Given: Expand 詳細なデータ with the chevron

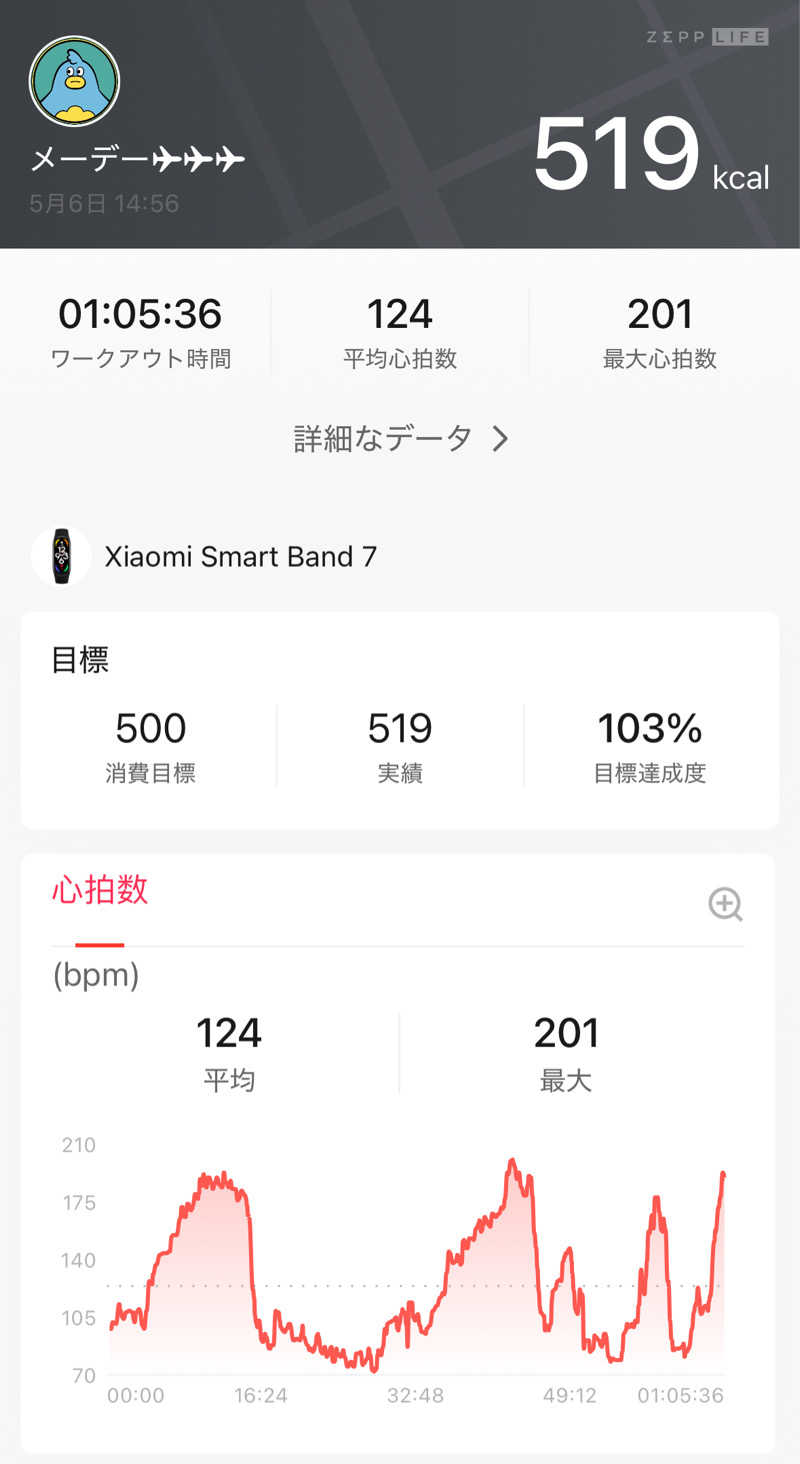Looking at the screenshot, I should click(x=500, y=438).
